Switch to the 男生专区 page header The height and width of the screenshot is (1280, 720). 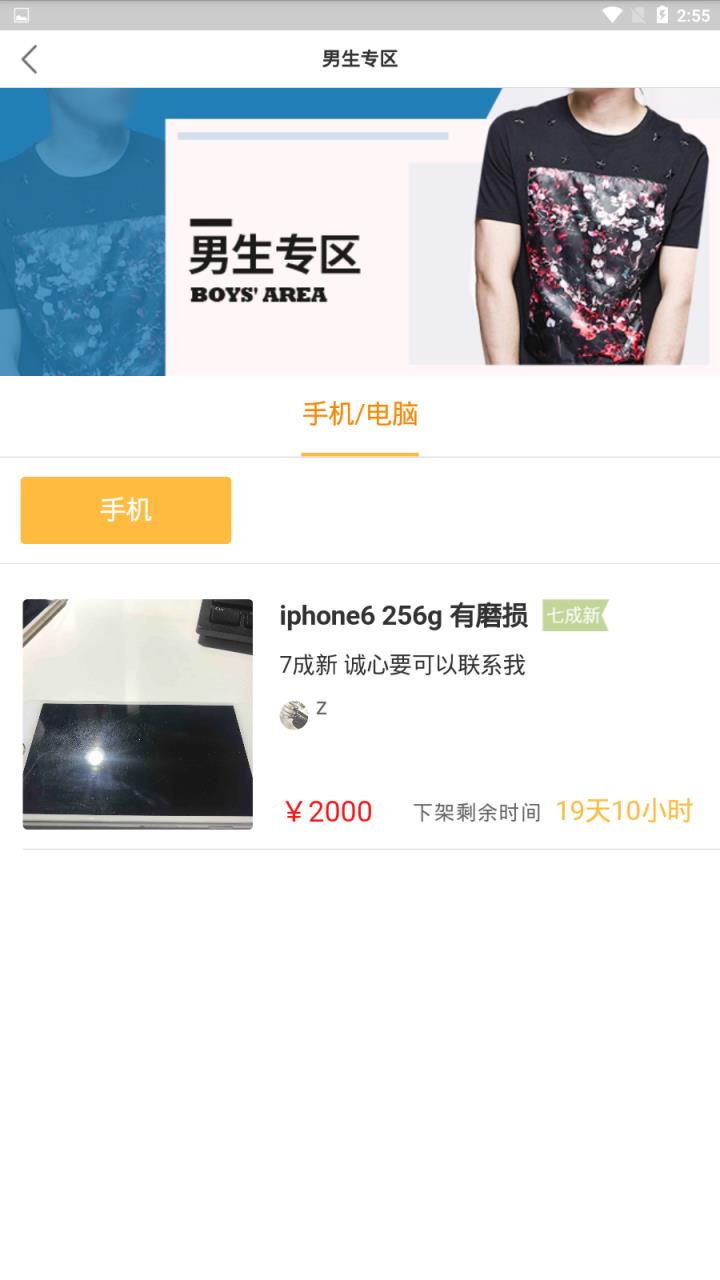[x=360, y=59]
